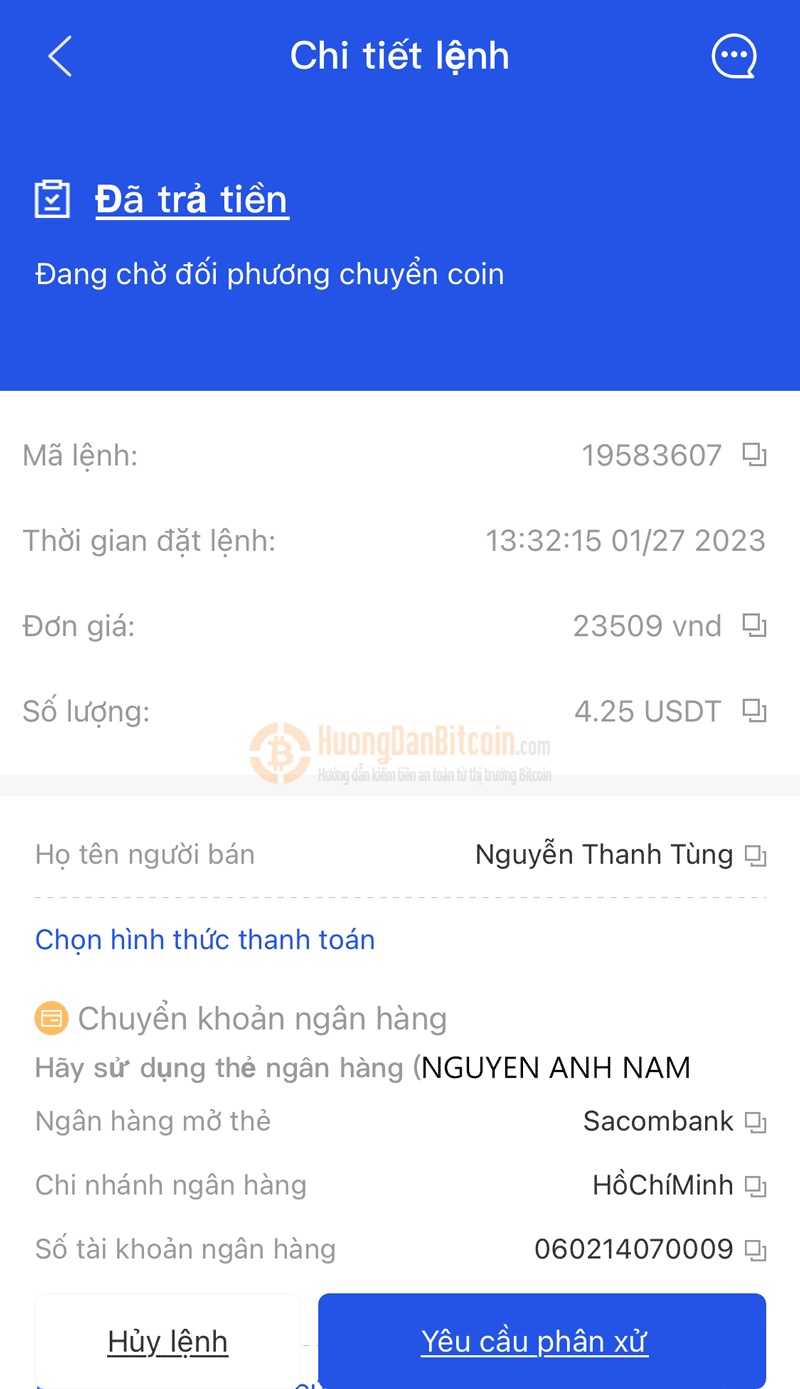800x1389 pixels.
Task: Copy the order number 19583607
Action: point(754,456)
